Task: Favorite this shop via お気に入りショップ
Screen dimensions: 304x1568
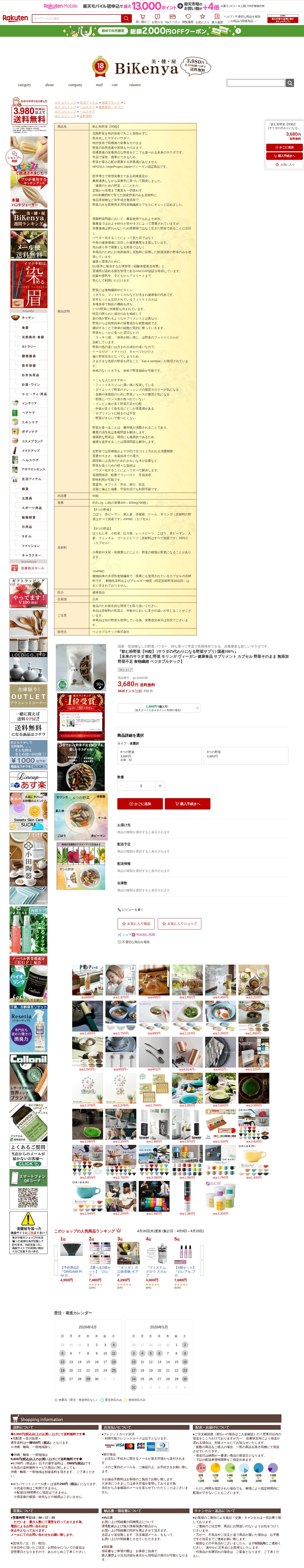Action: click(180, 923)
